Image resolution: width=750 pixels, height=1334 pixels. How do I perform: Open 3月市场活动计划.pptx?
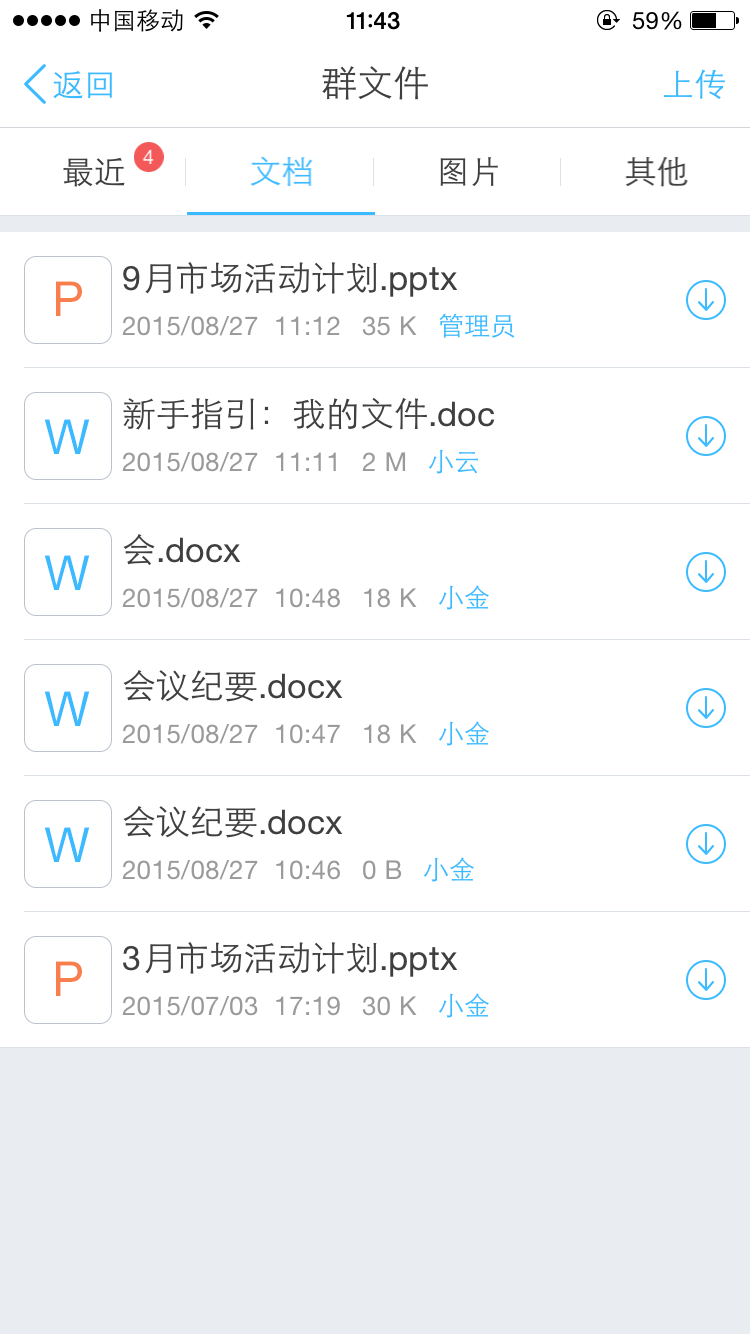point(290,959)
